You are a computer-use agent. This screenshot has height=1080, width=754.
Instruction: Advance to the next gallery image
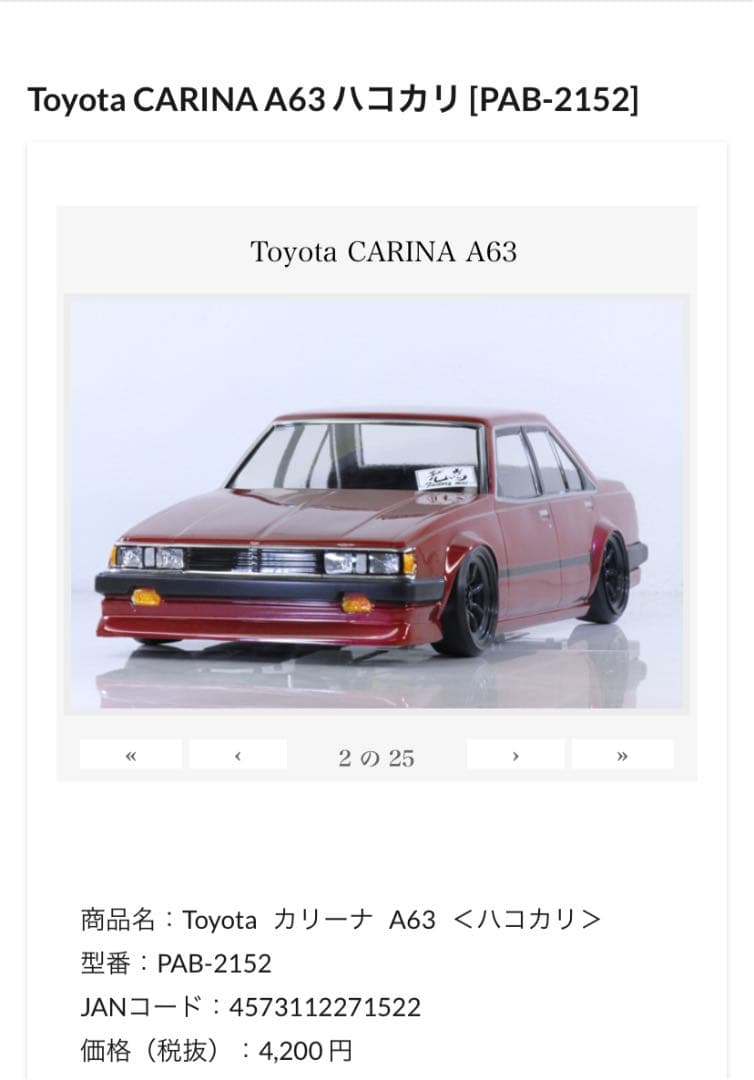pyautogui.click(x=517, y=756)
